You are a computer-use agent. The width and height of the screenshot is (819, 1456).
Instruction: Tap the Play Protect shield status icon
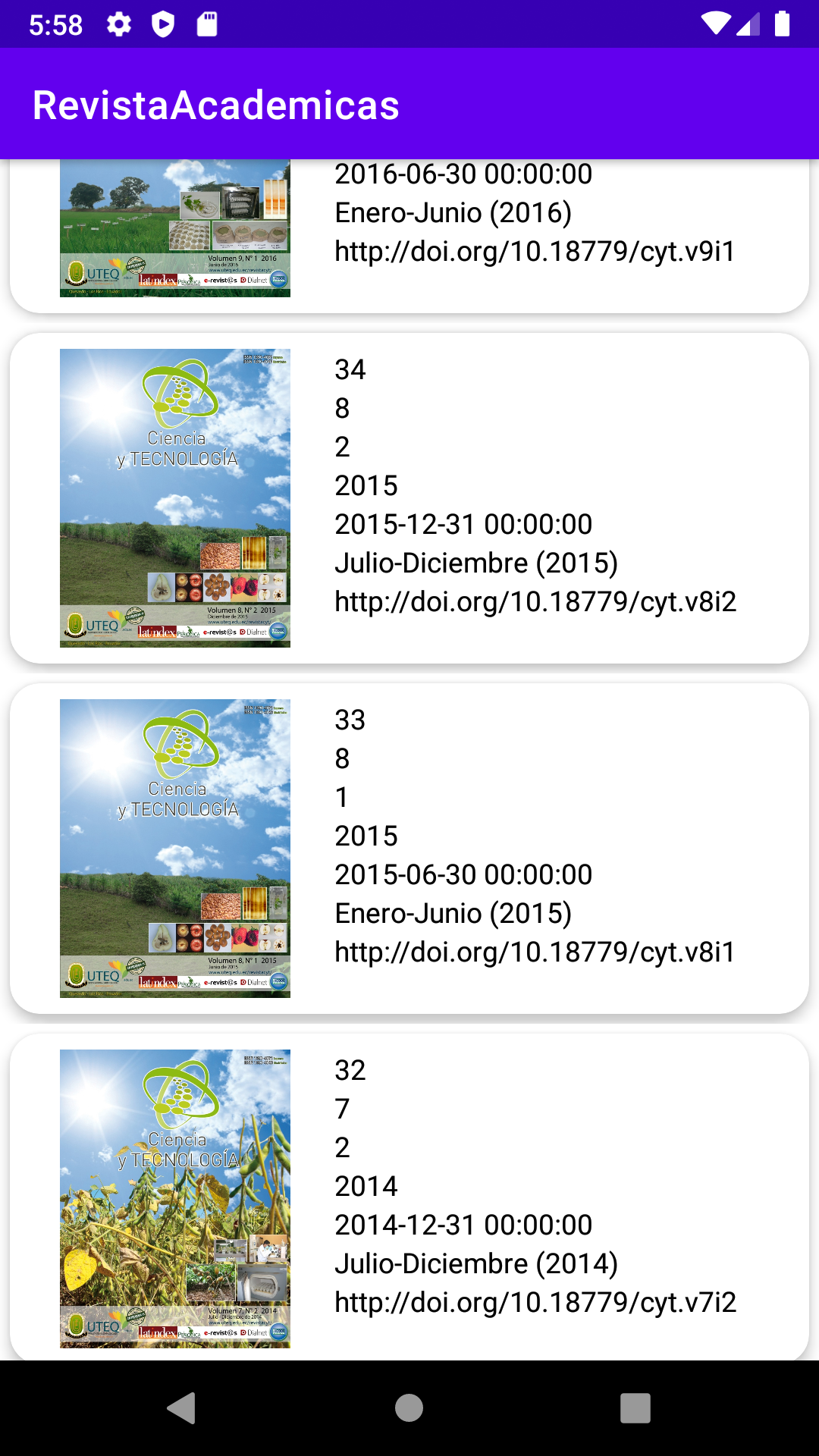click(164, 24)
